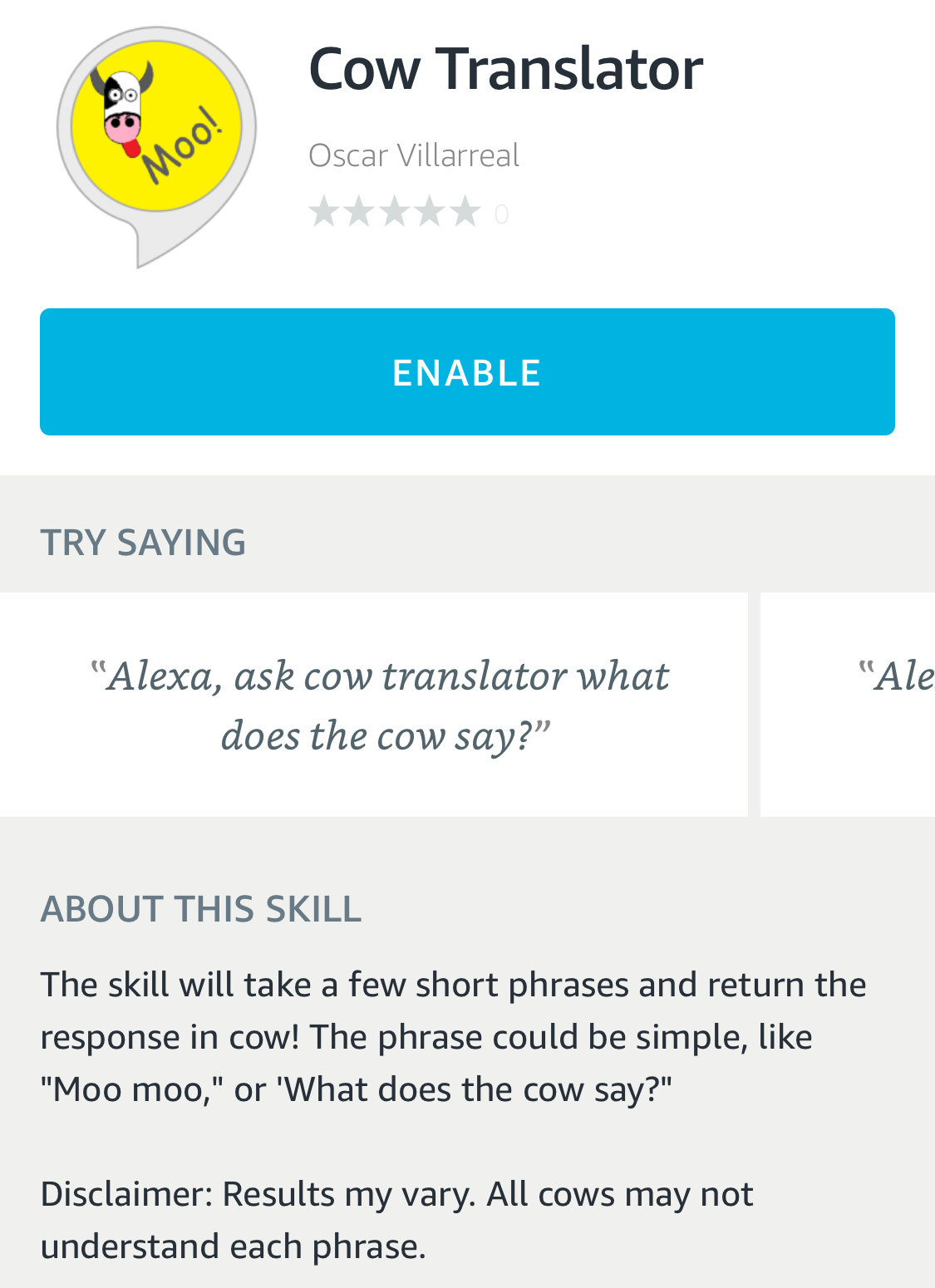Enable the Cow Translator skill
The width and height of the screenshot is (935, 1288).
click(x=467, y=372)
